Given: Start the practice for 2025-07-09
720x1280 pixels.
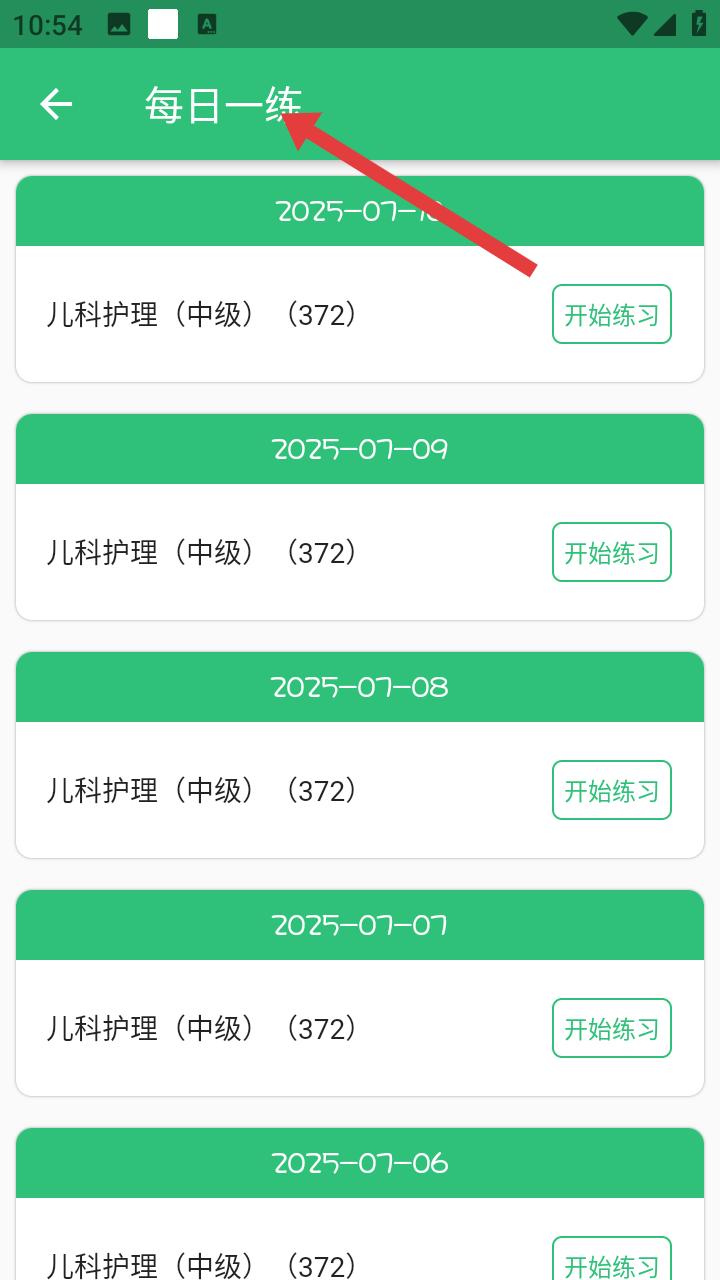Looking at the screenshot, I should coord(612,552).
